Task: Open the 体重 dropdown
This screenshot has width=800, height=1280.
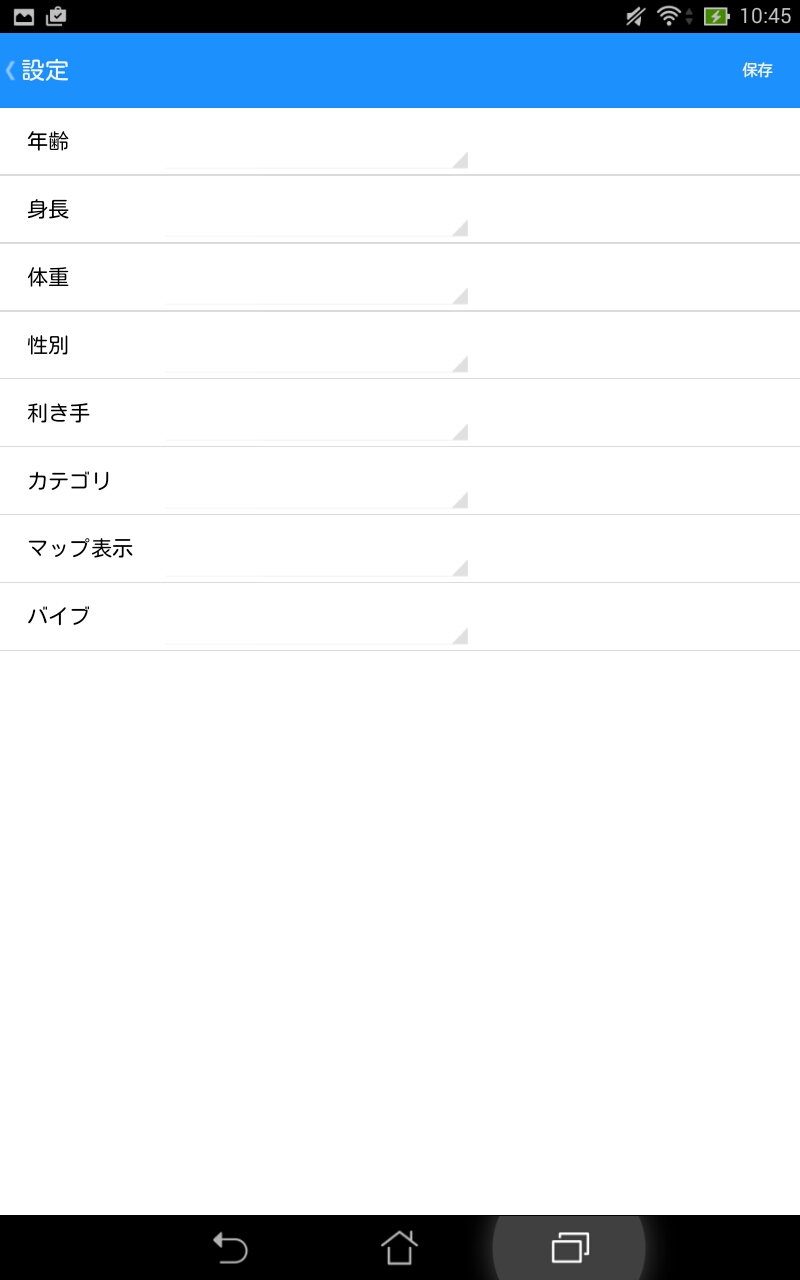Action: click(316, 277)
